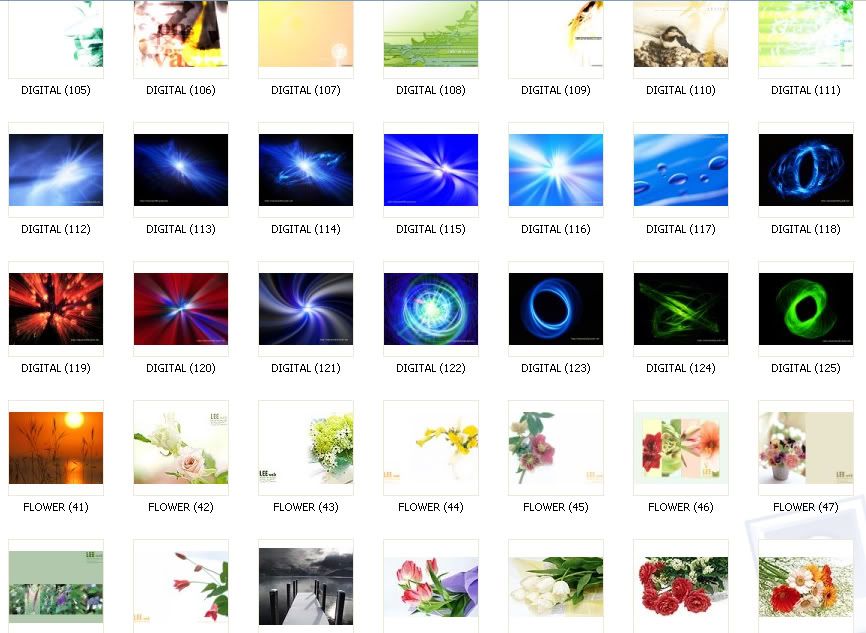This screenshot has height=633, width=866.
Task: Open DIGITAL (114) wallpaper file
Action: (x=306, y=170)
